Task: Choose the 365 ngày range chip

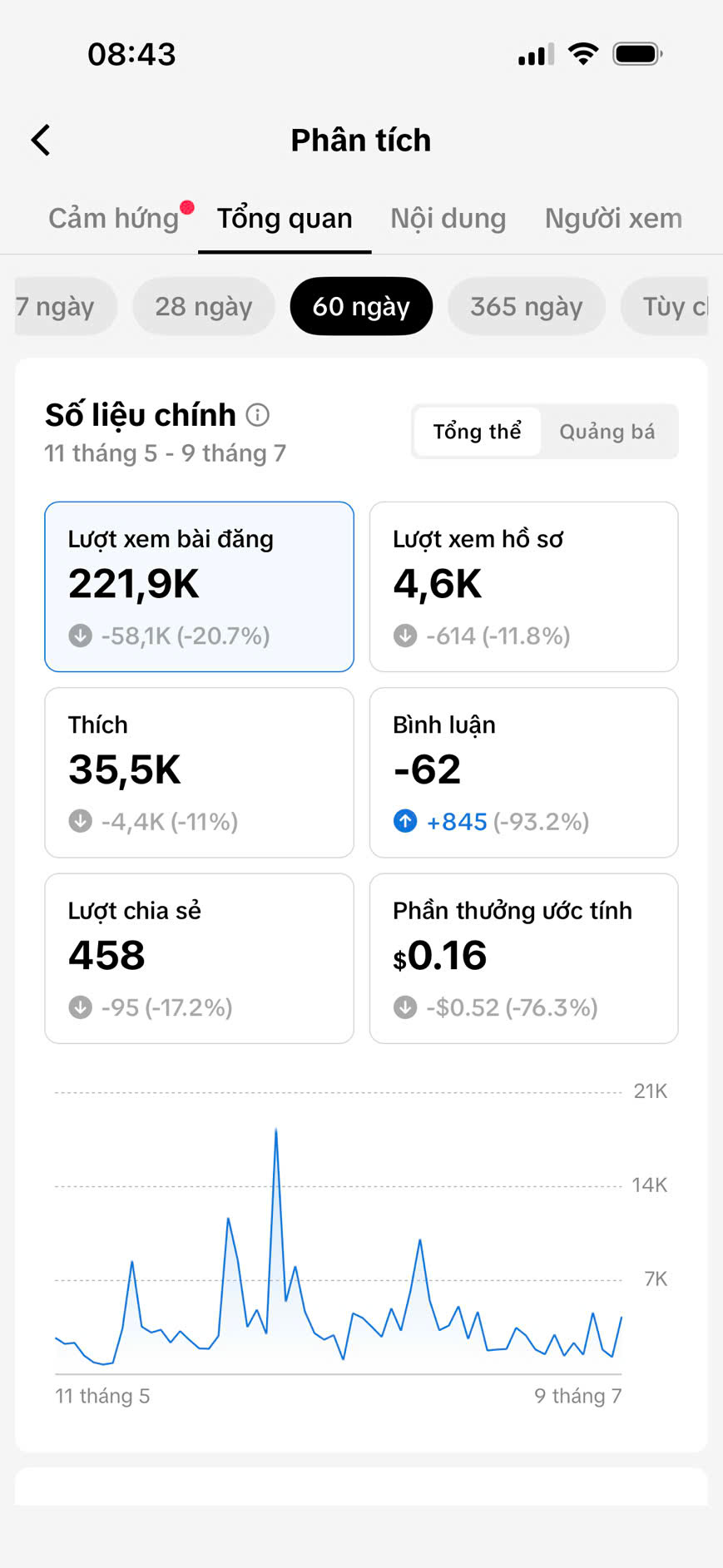Action: coord(527,306)
